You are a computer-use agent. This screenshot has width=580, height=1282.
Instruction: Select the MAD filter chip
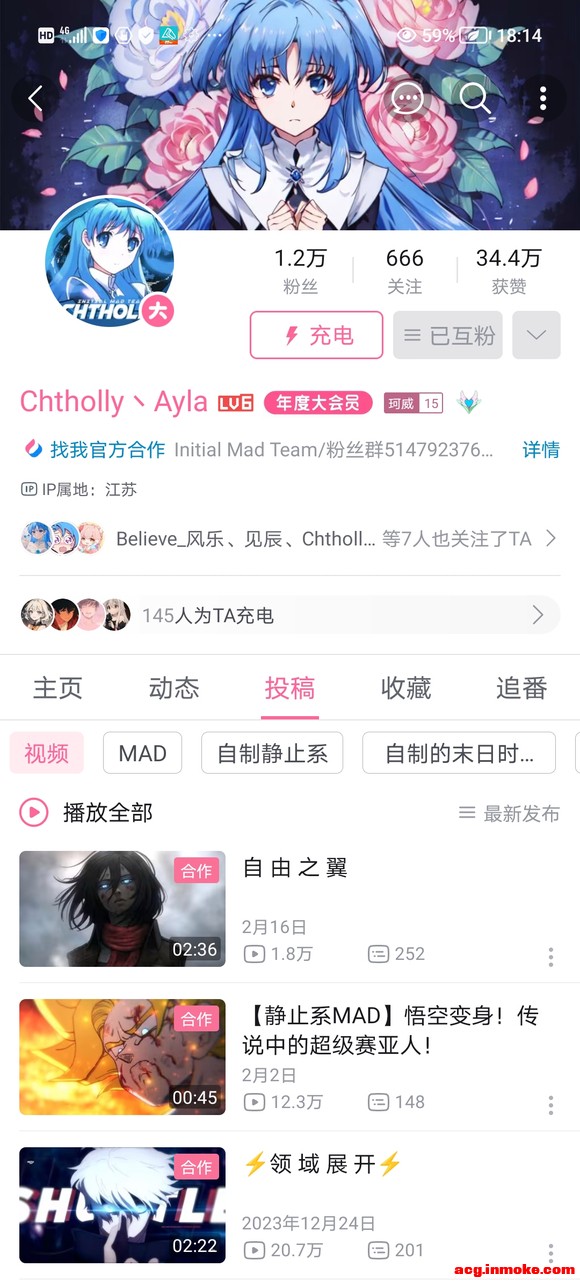click(x=143, y=753)
